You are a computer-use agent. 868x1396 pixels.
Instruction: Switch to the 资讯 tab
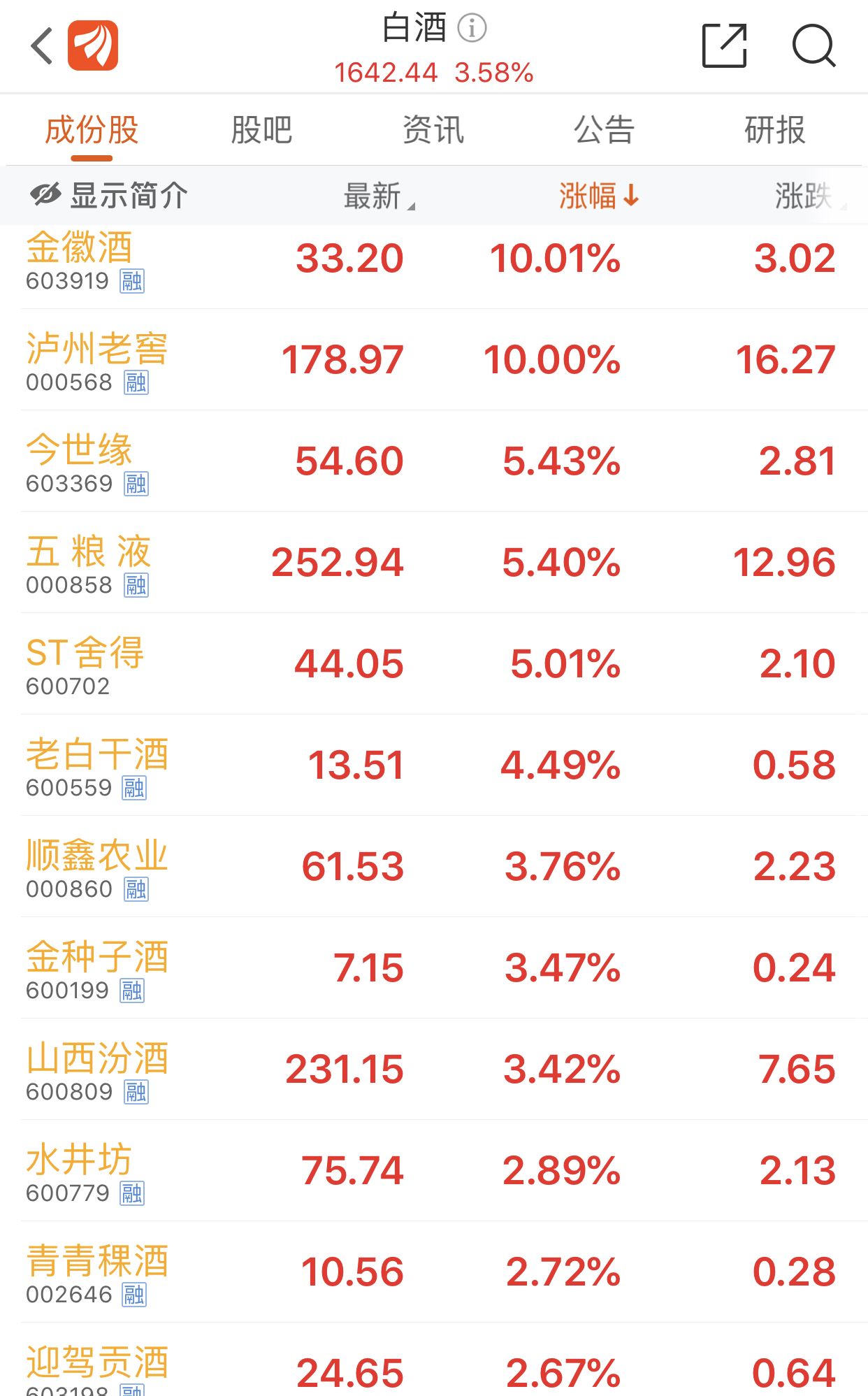pyautogui.click(x=433, y=130)
